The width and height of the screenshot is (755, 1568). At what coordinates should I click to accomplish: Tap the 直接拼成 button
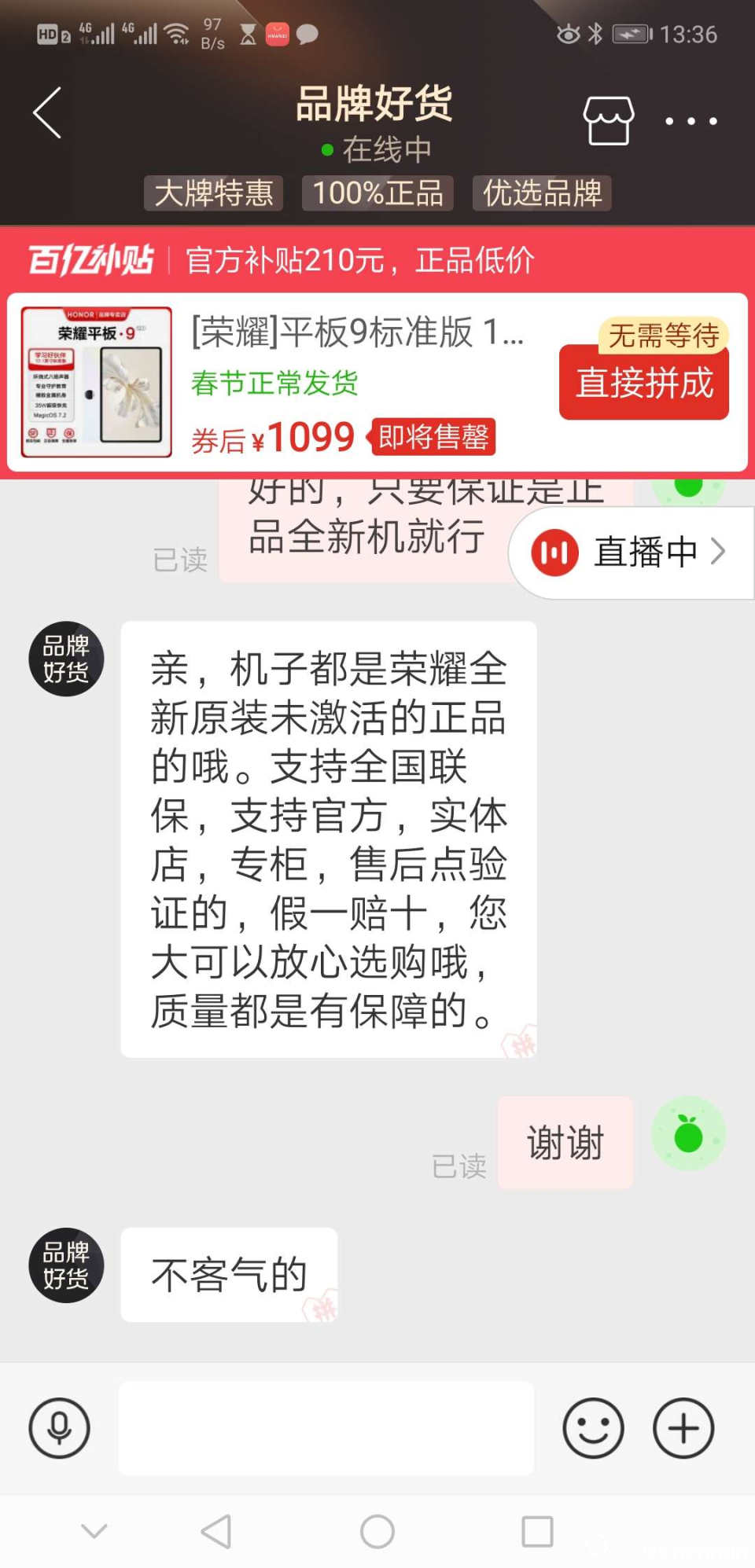click(644, 383)
